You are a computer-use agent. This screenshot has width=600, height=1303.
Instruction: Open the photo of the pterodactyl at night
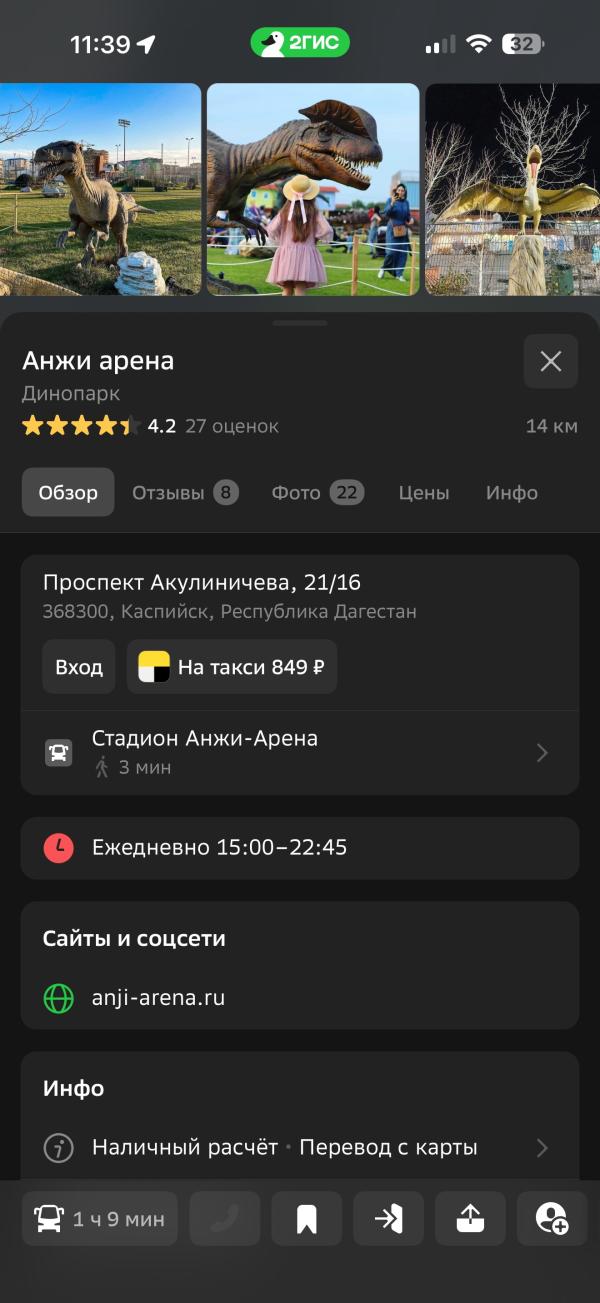pos(512,189)
